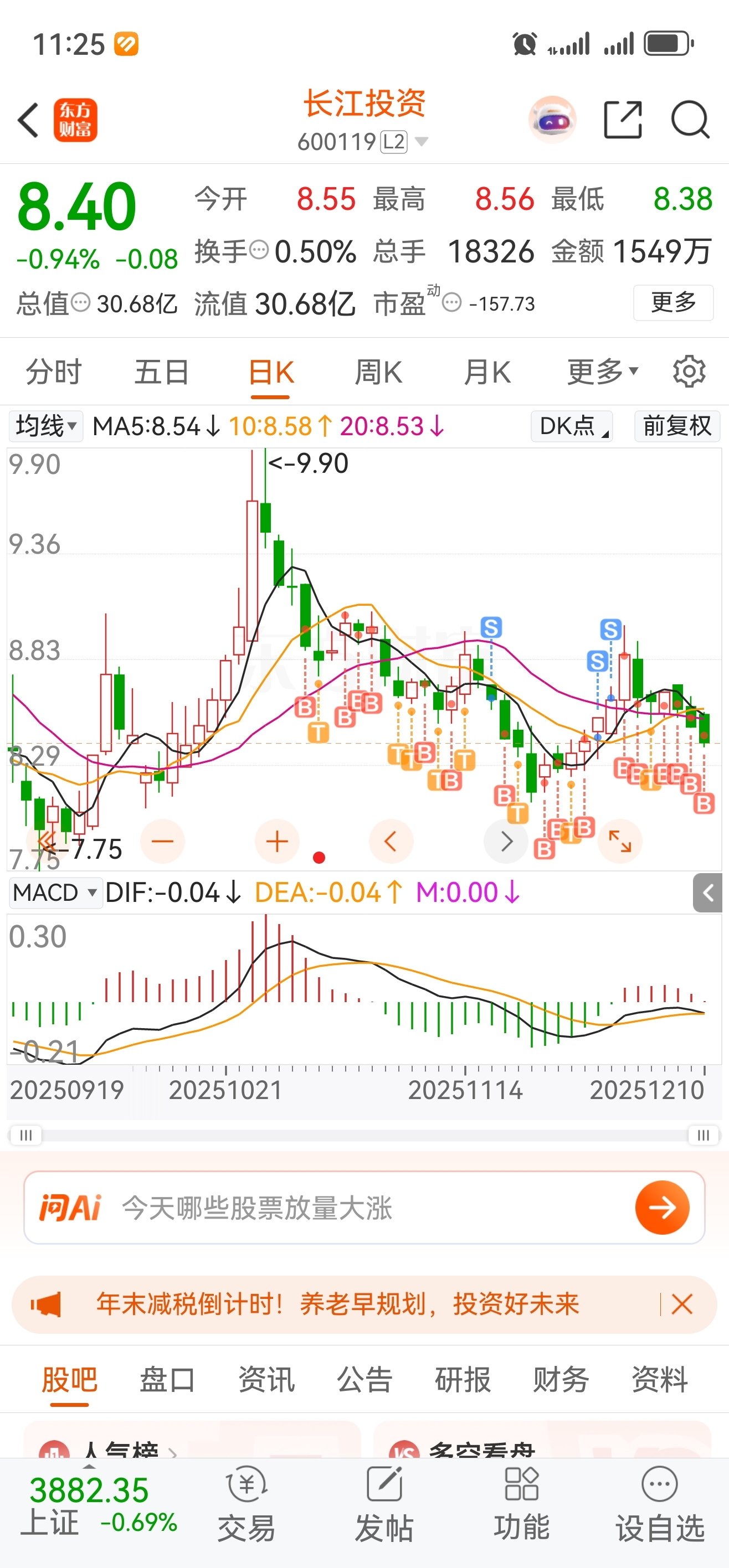The width and height of the screenshot is (729, 1568).
Task: Expand the 更多 chart period dropdown
Action: [x=602, y=372]
